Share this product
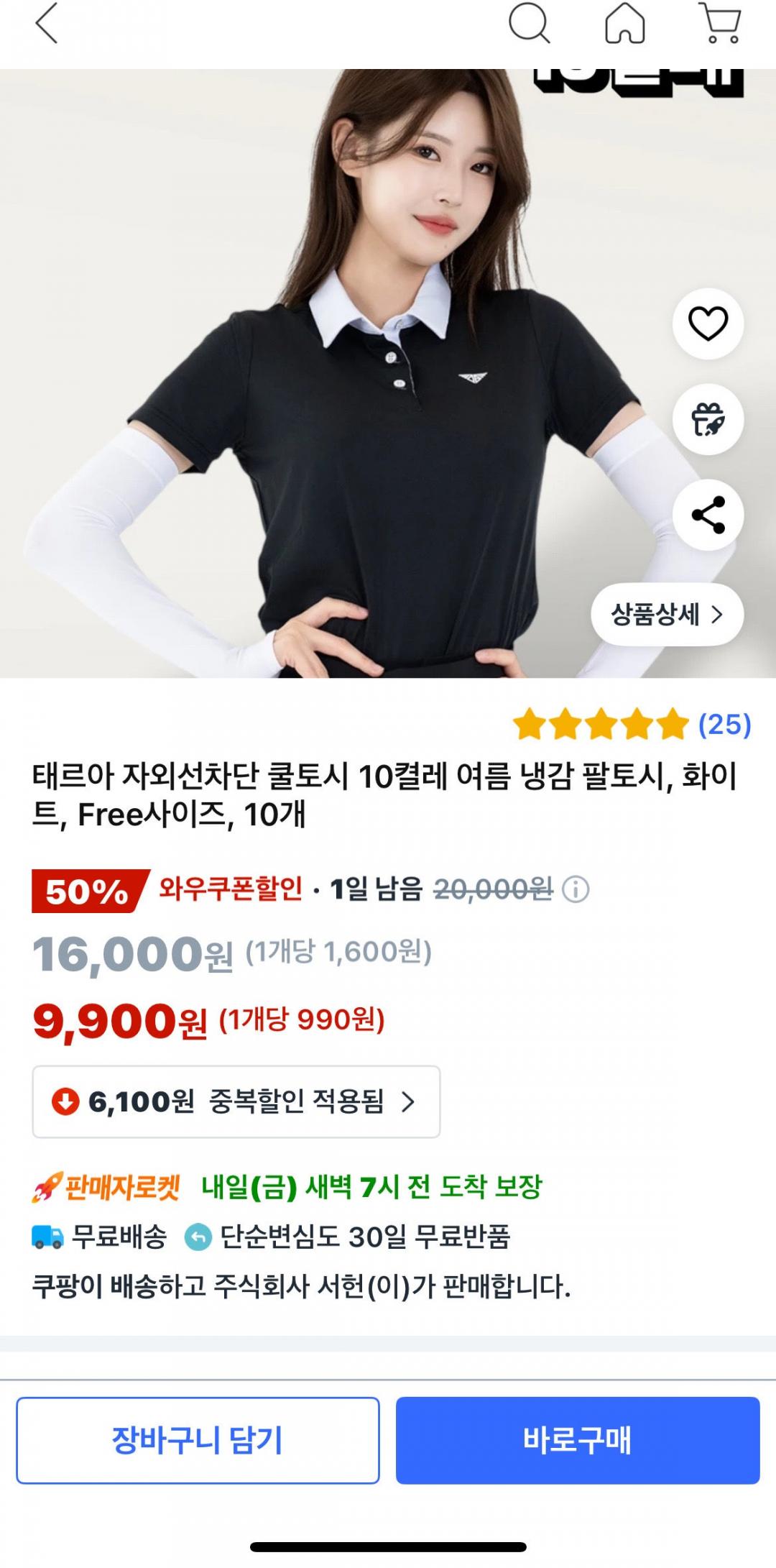 708,515
